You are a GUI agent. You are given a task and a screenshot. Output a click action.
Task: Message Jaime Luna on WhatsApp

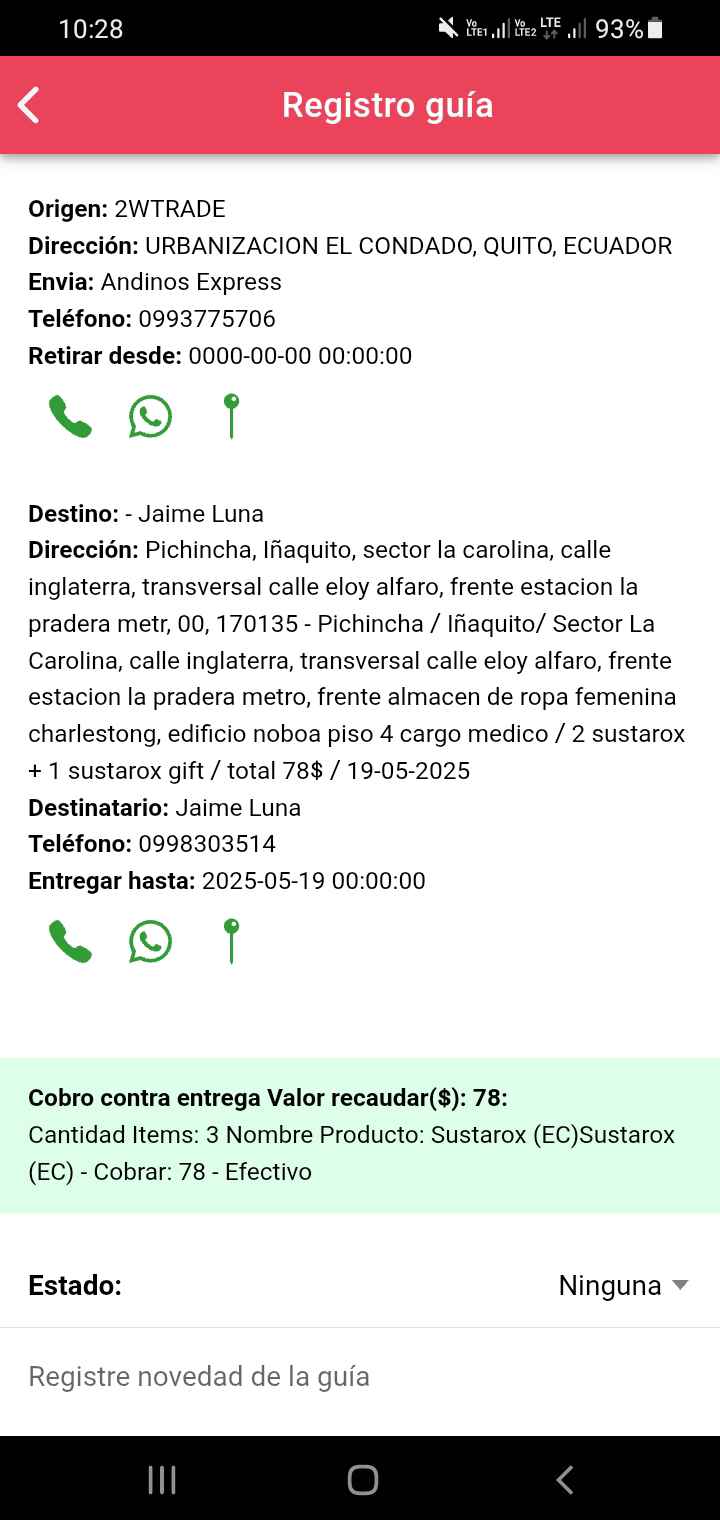tap(150, 942)
